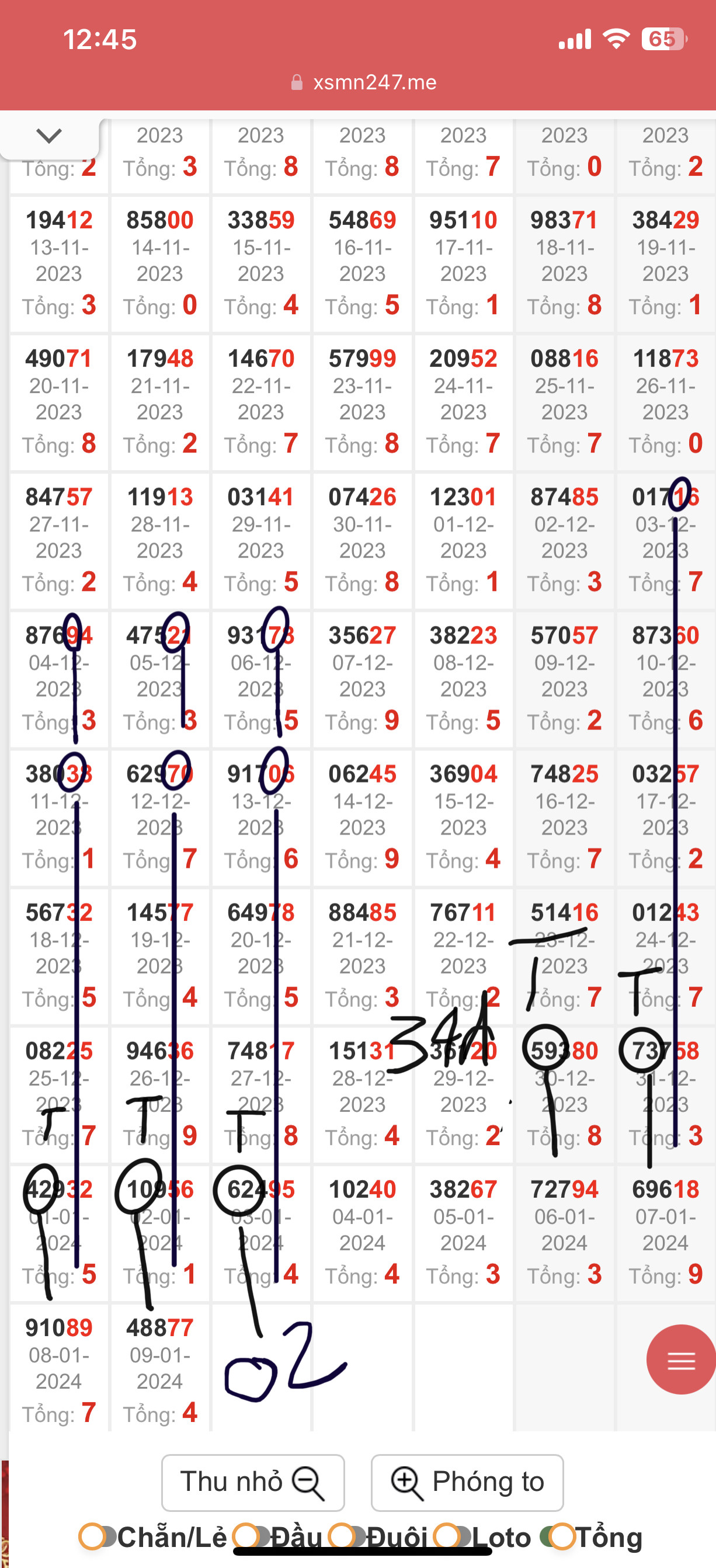Tap the Phóng to zoom-in button

(467, 1482)
